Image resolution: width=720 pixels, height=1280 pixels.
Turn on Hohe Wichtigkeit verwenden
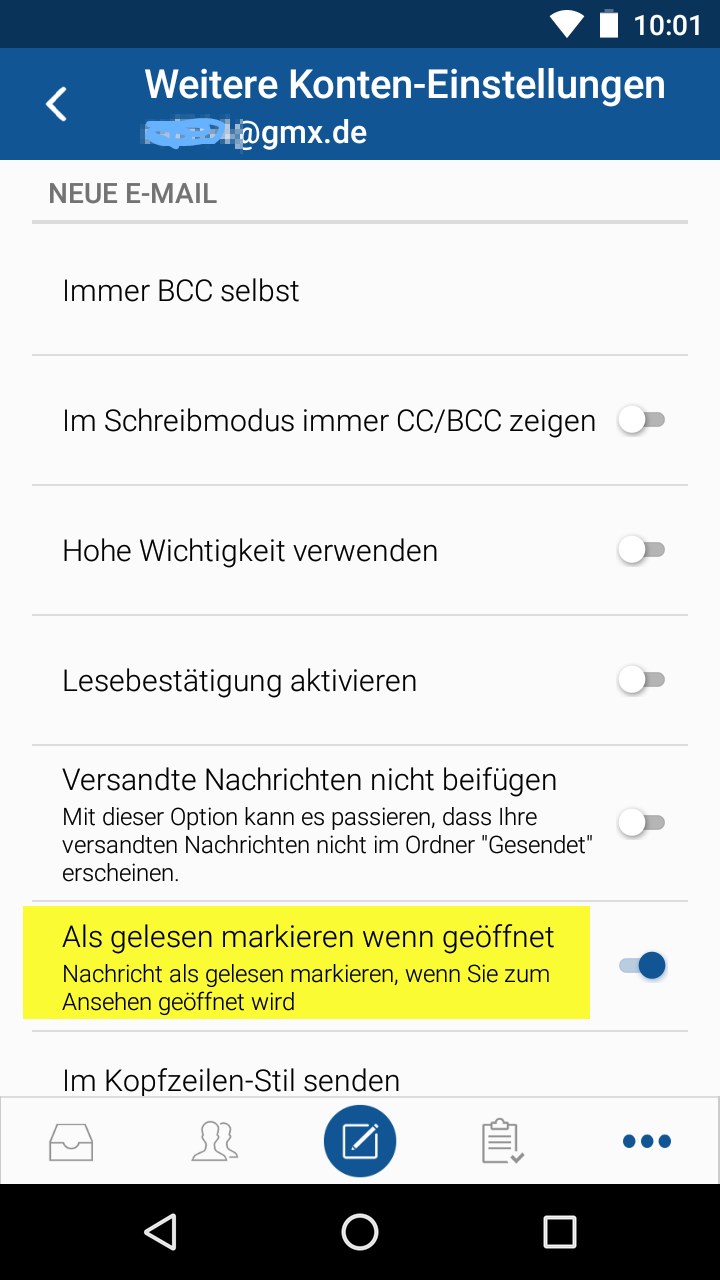coord(641,550)
